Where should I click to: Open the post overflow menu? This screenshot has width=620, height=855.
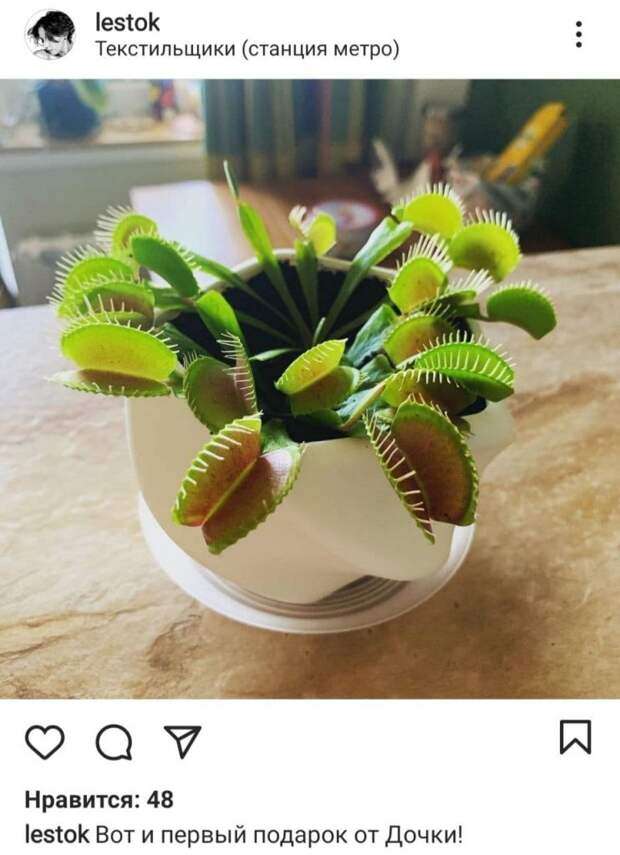578,35
